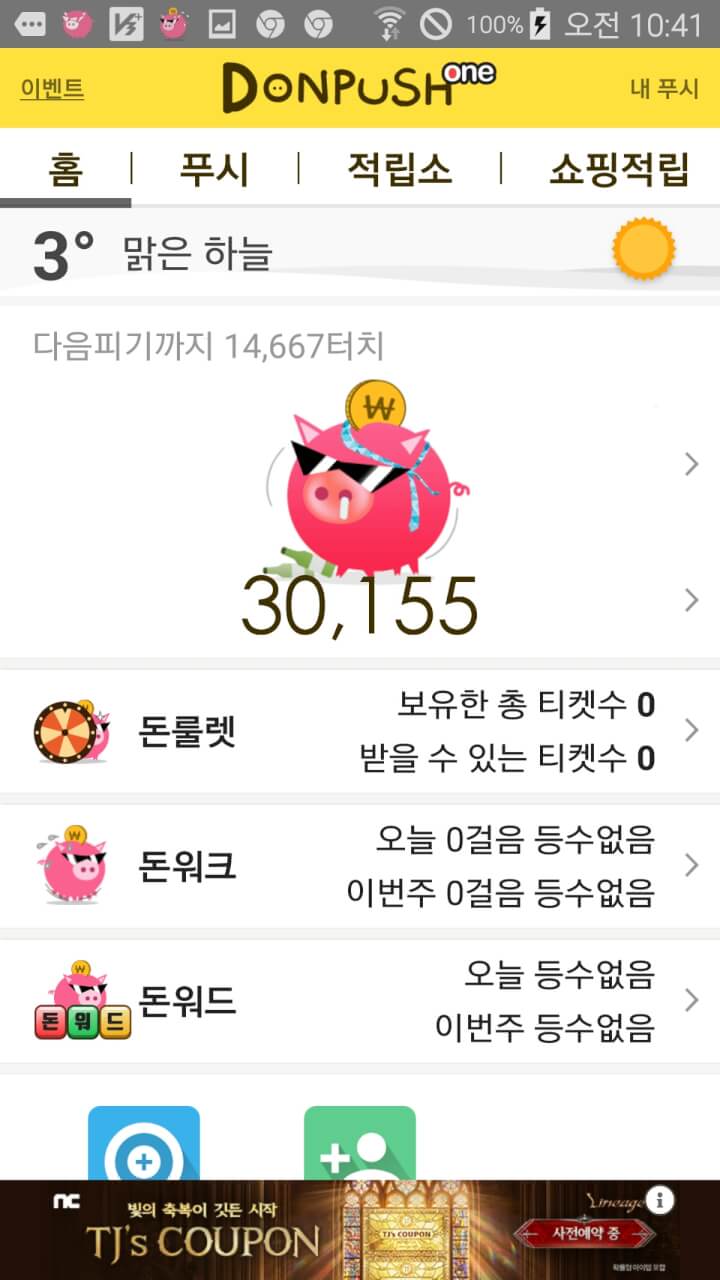The image size is (720, 1280).
Task: Open the 돈워드 row
Action: (x=360, y=1000)
